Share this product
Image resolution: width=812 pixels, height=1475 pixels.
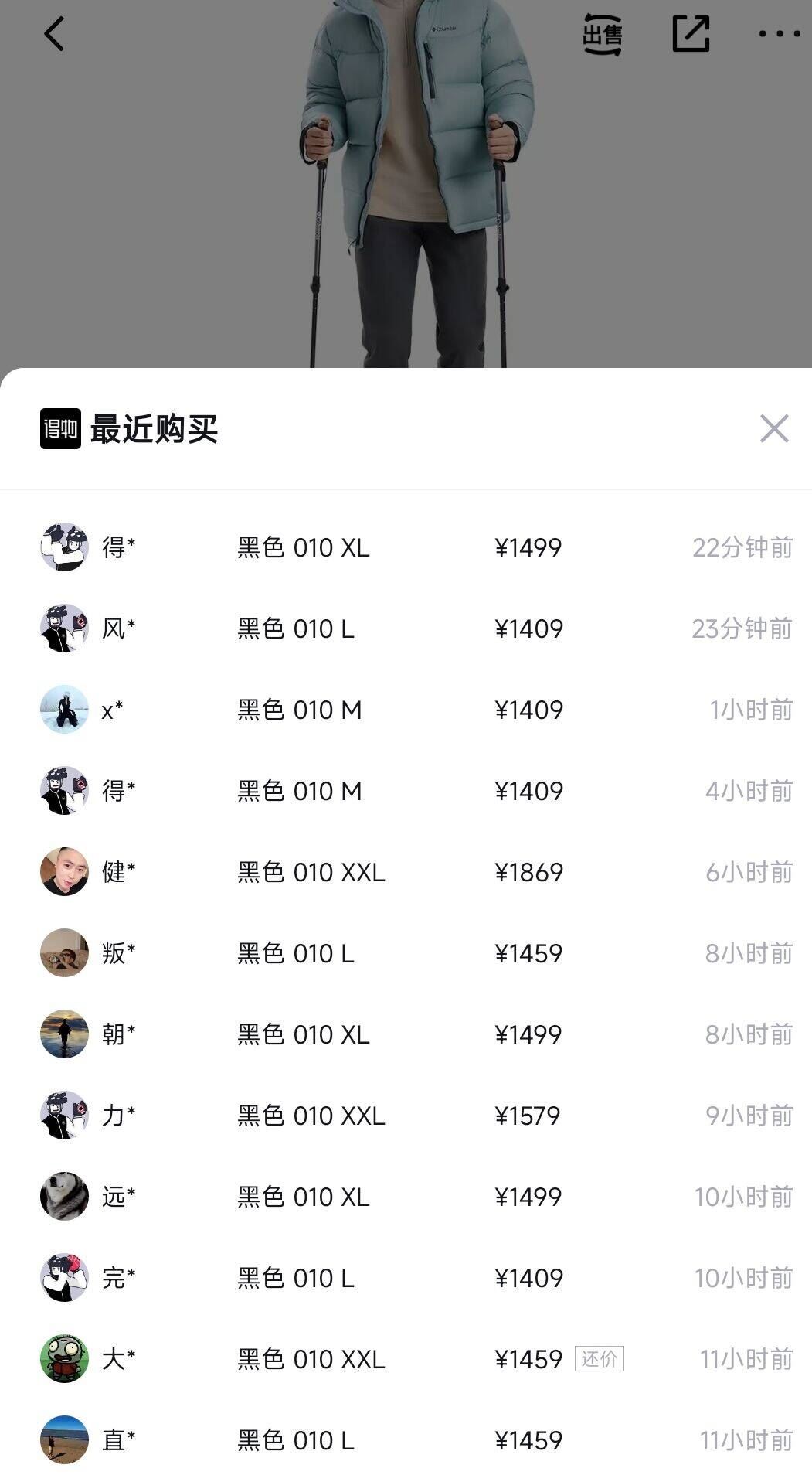click(691, 34)
